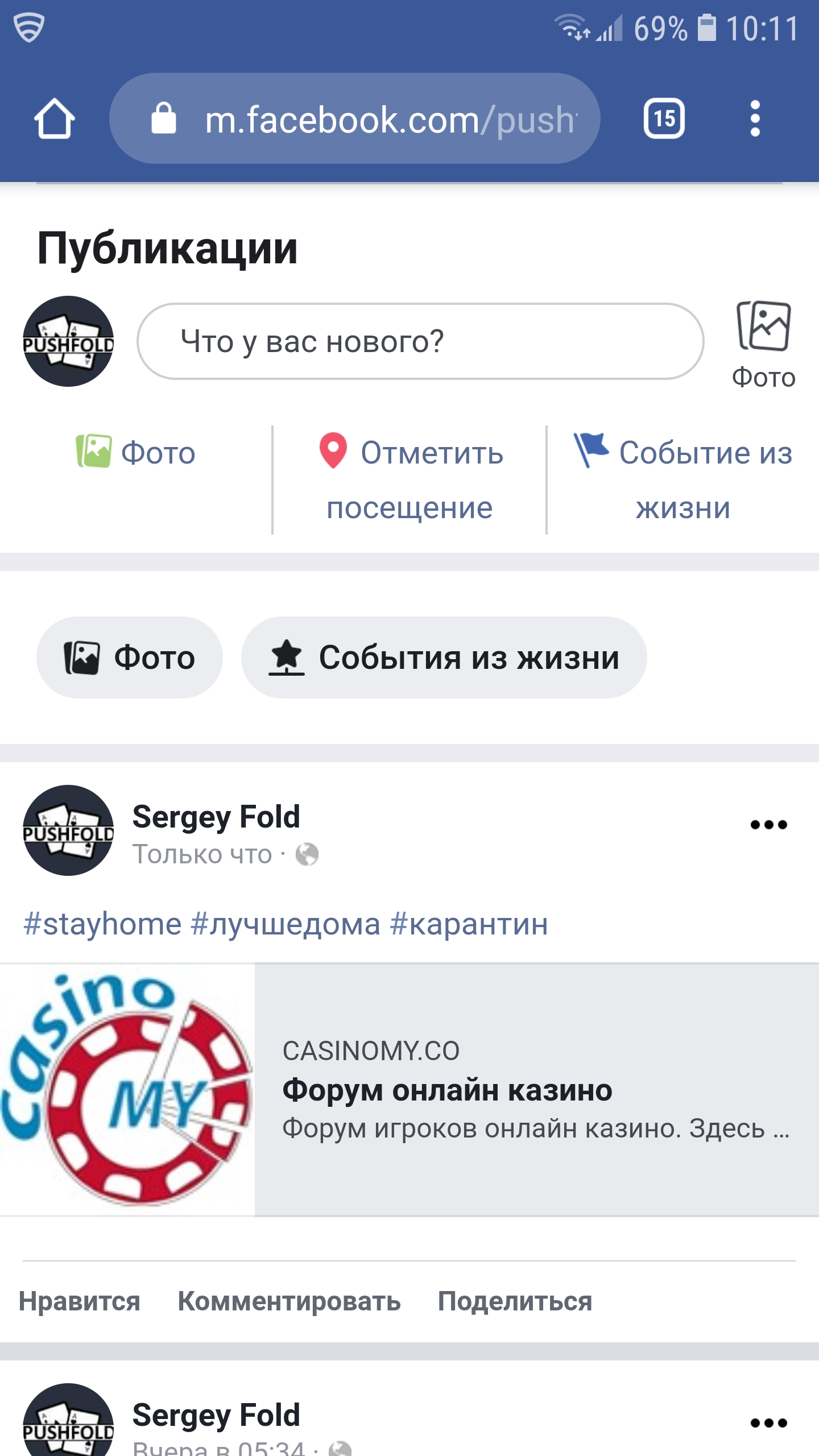Image resolution: width=819 pixels, height=1456 pixels.
Task: Tap 'Комментировать' under the casino post
Action: pos(289,1301)
